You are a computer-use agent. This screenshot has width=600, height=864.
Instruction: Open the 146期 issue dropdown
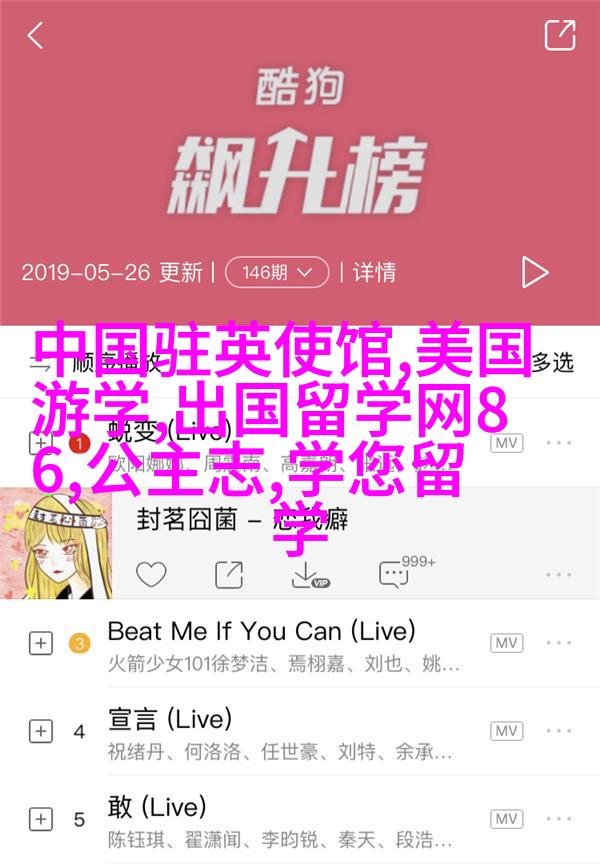click(277, 272)
